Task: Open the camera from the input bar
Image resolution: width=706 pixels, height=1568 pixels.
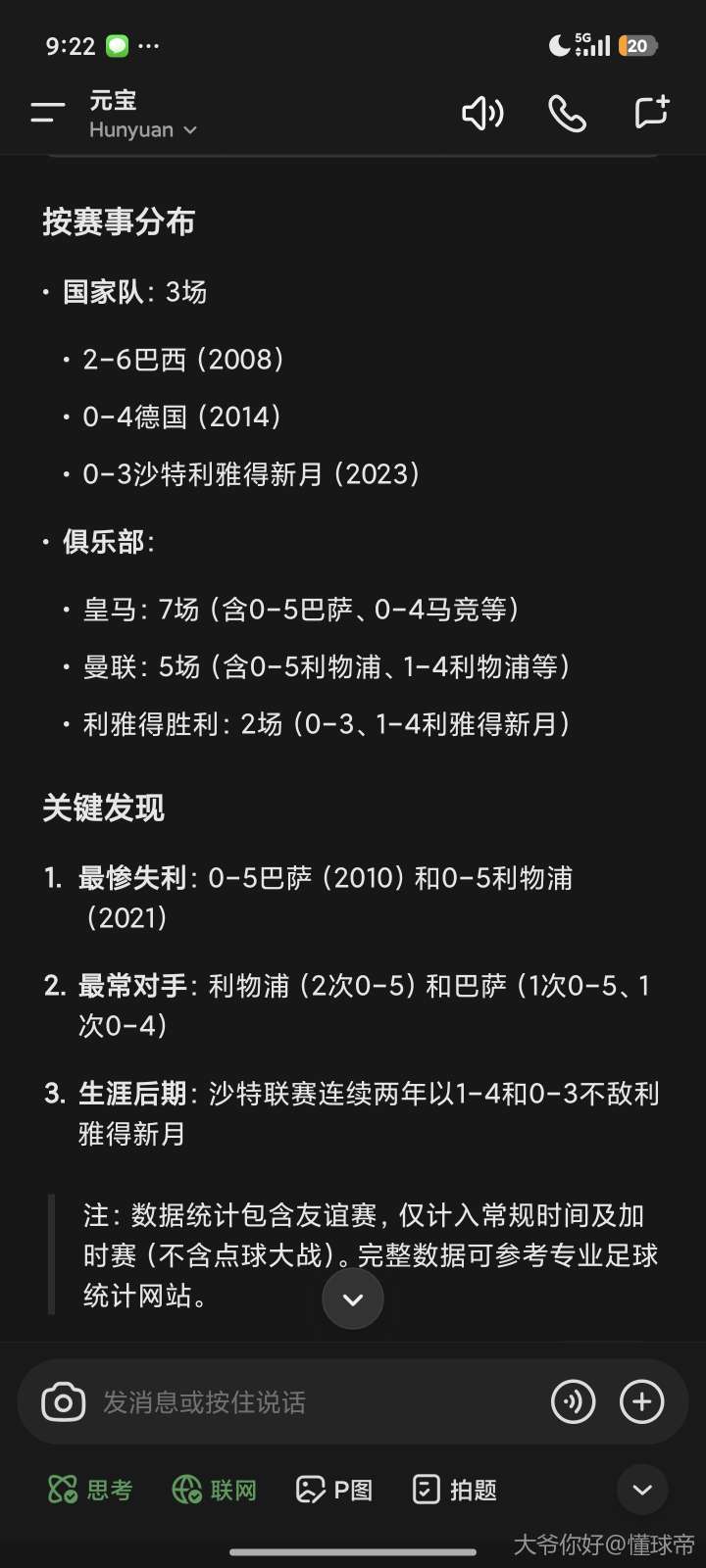Action: [64, 1402]
